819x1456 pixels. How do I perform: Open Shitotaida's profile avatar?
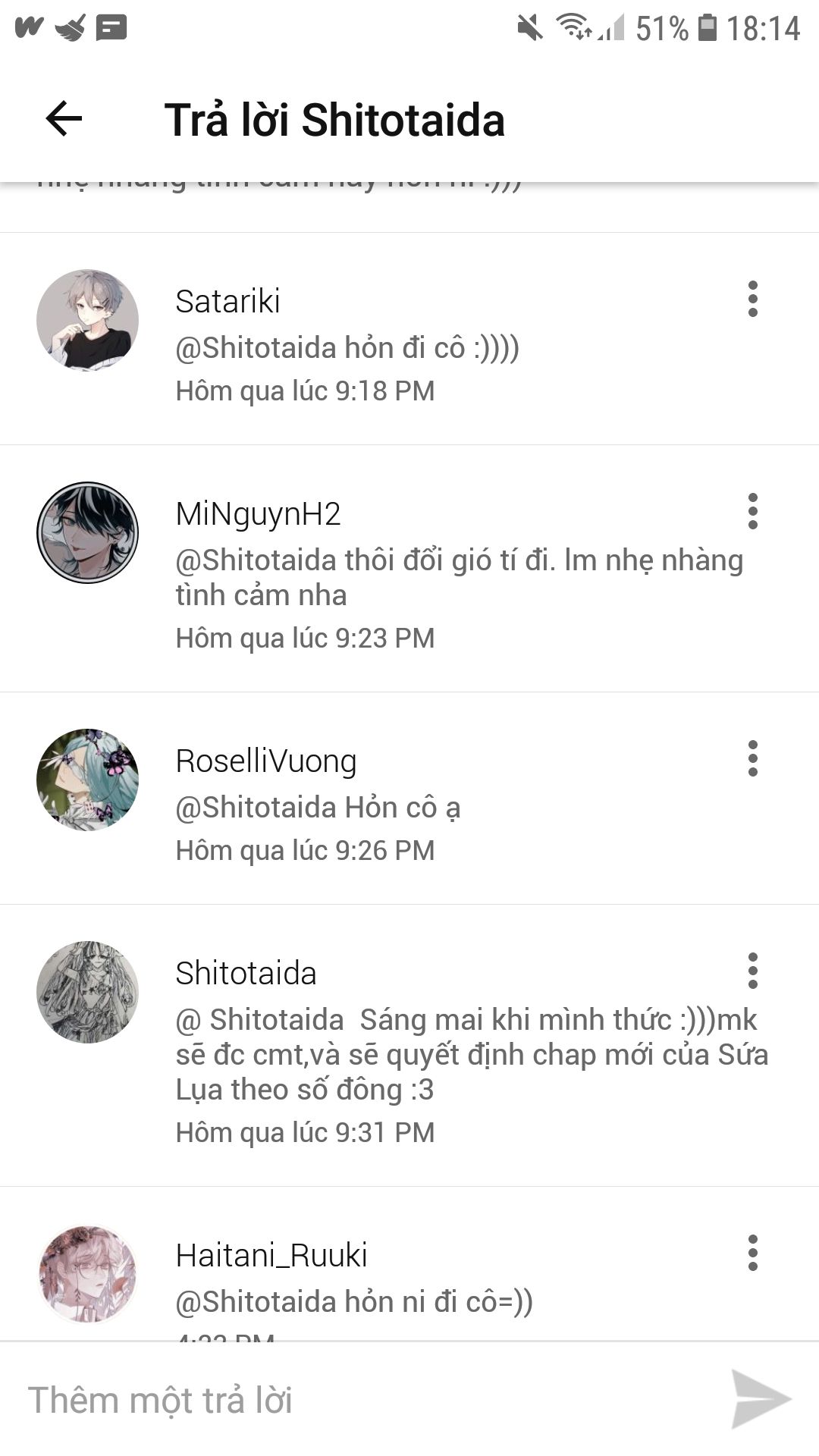click(88, 992)
